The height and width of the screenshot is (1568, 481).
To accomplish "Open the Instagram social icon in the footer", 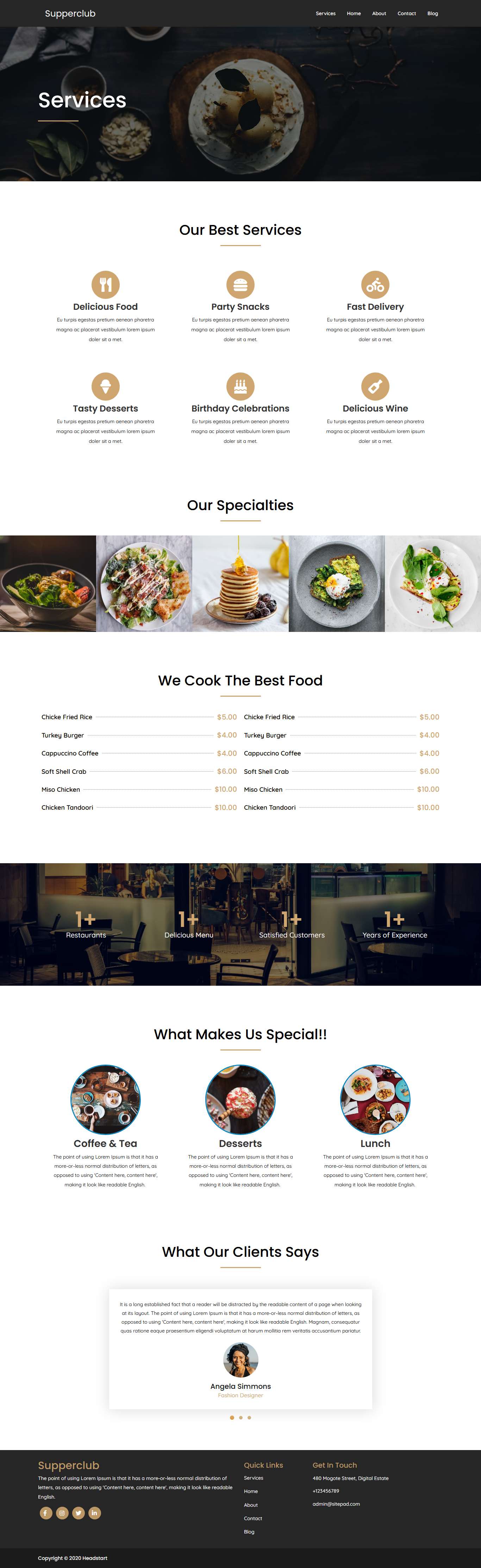I will [62, 1513].
